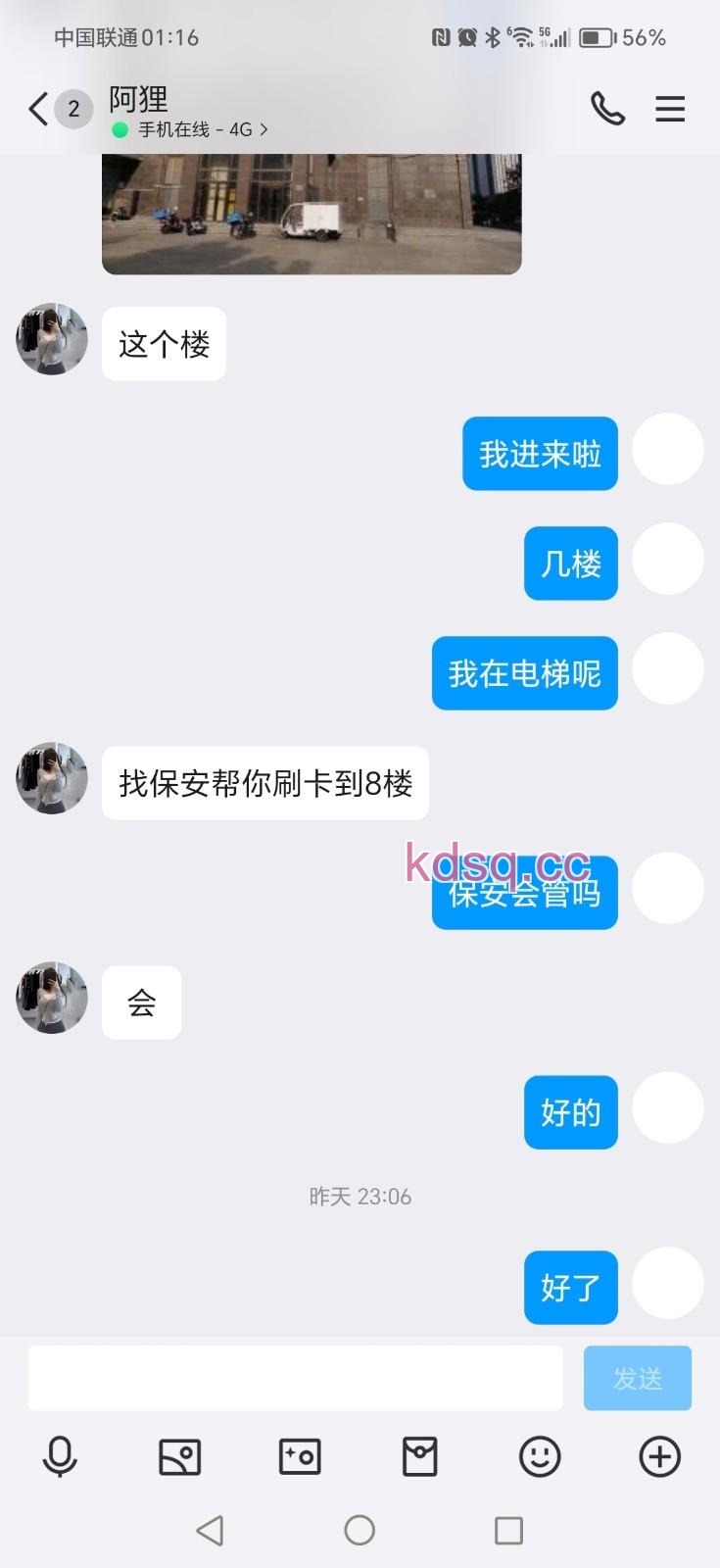720x1568 pixels.
Task: Tap the 发送 send button
Action: pos(637,1378)
